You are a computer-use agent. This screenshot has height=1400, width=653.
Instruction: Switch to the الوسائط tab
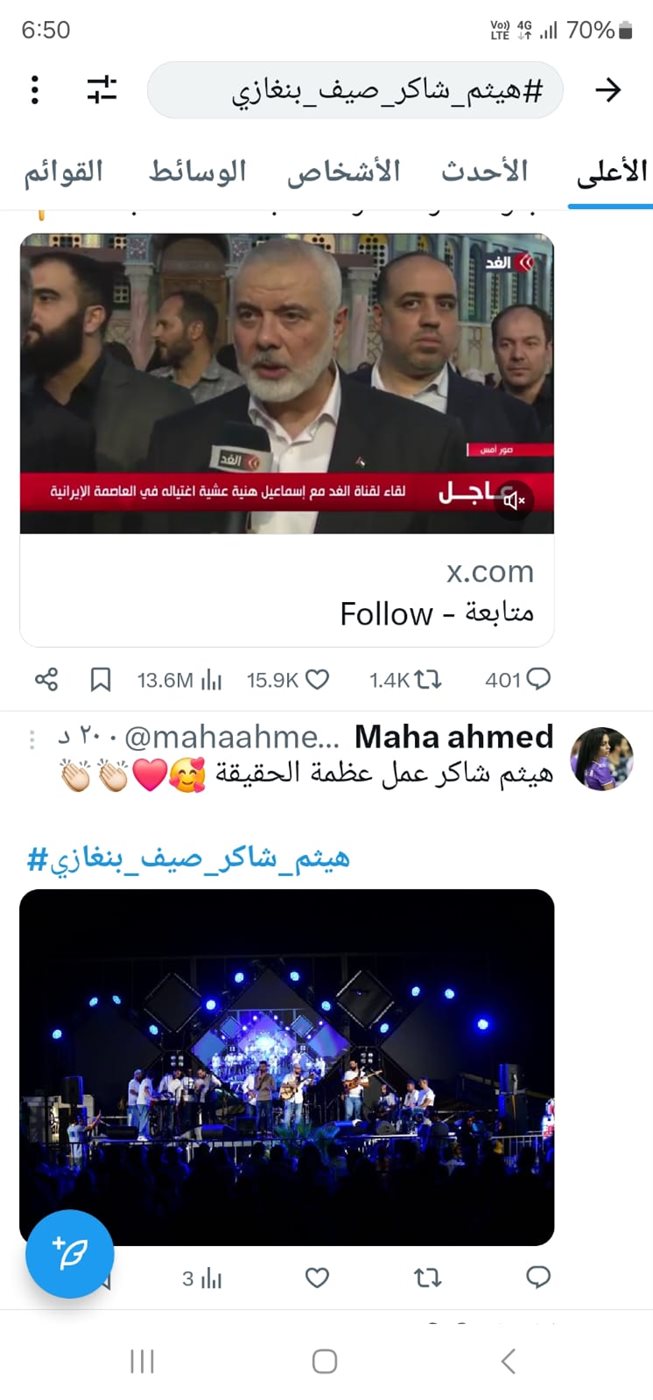coord(198,172)
